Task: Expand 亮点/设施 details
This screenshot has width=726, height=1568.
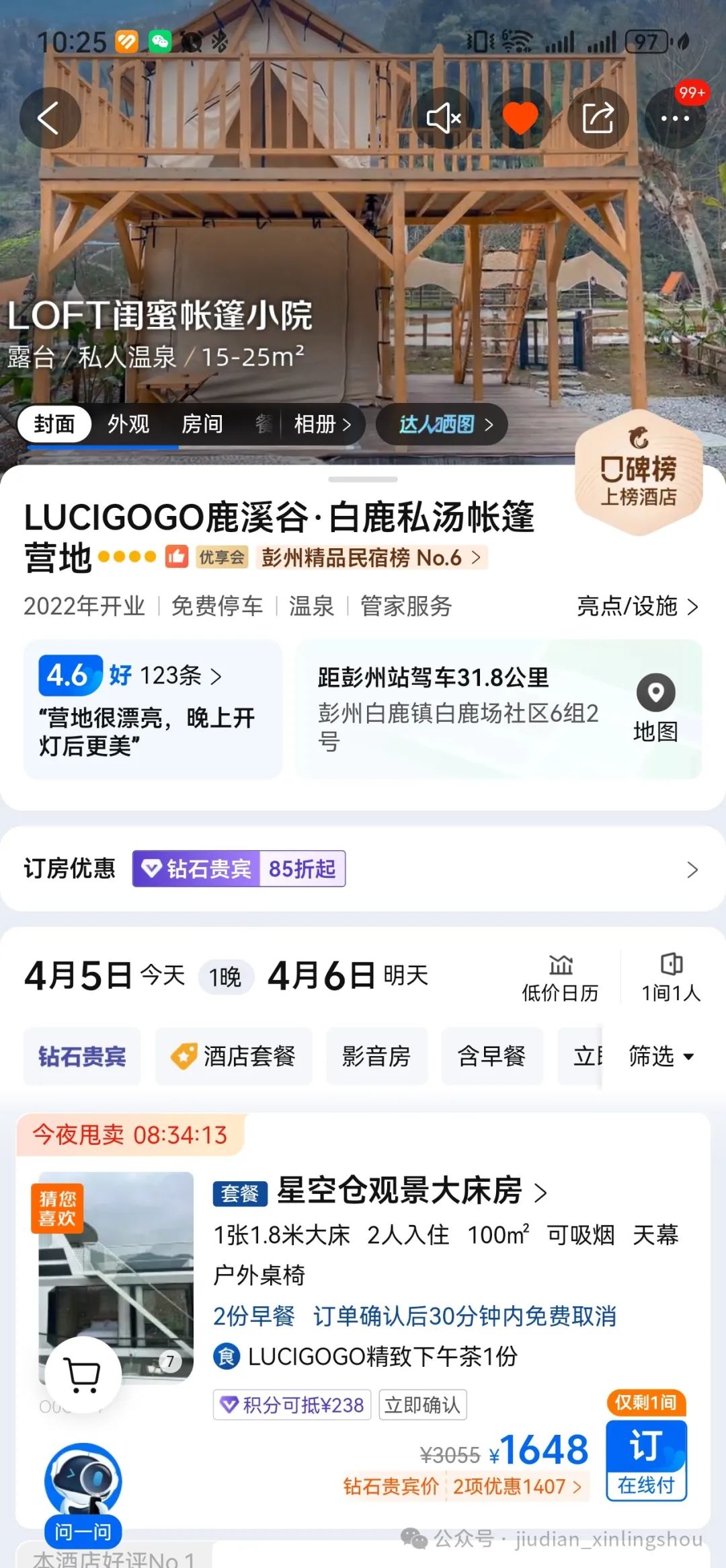Action: point(637,606)
